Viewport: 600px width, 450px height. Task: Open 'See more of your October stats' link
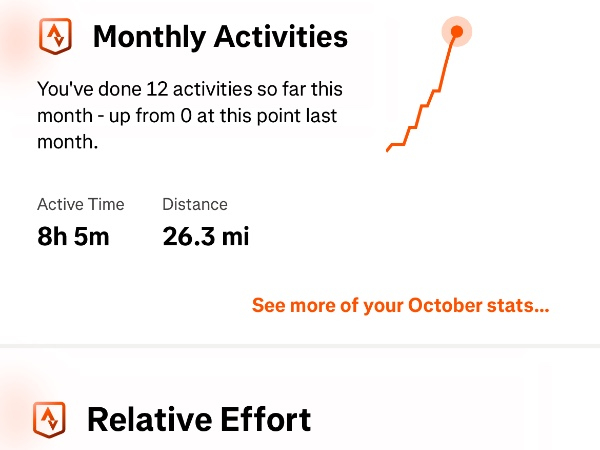[400, 305]
